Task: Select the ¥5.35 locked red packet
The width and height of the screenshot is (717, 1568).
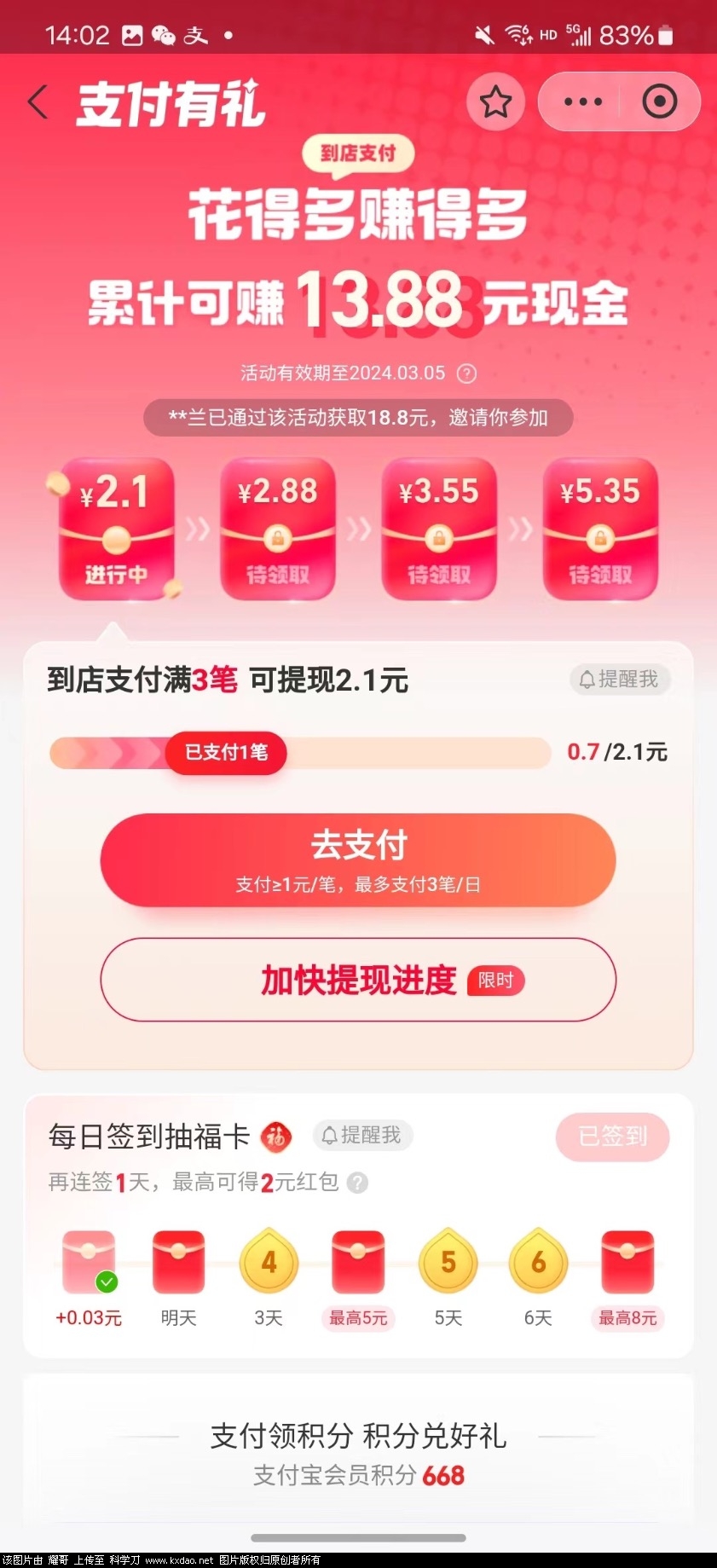Action: [x=600, y=529]
